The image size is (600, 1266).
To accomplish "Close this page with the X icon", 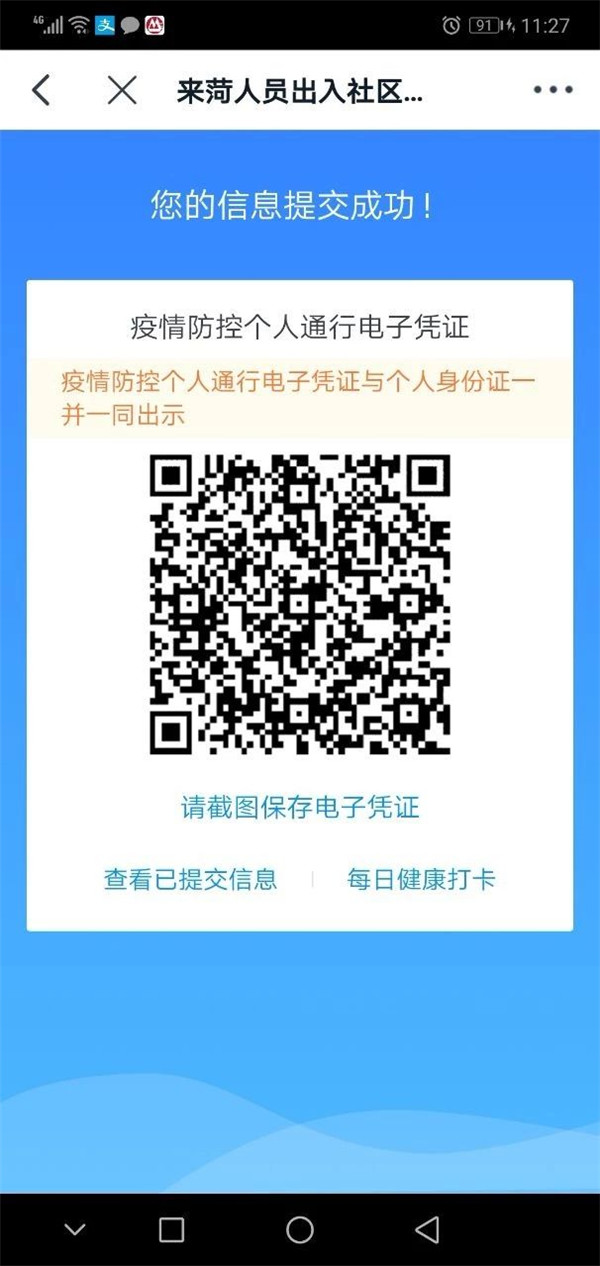I will tap(122, 90).
